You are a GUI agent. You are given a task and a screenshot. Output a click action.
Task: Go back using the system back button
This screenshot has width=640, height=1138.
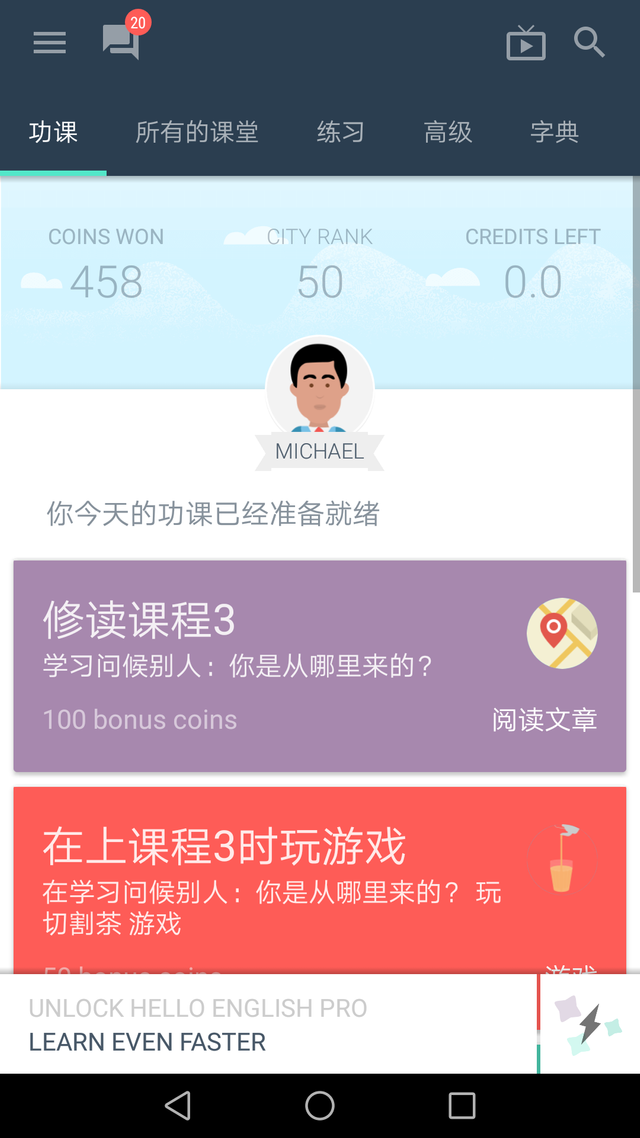178,1105
